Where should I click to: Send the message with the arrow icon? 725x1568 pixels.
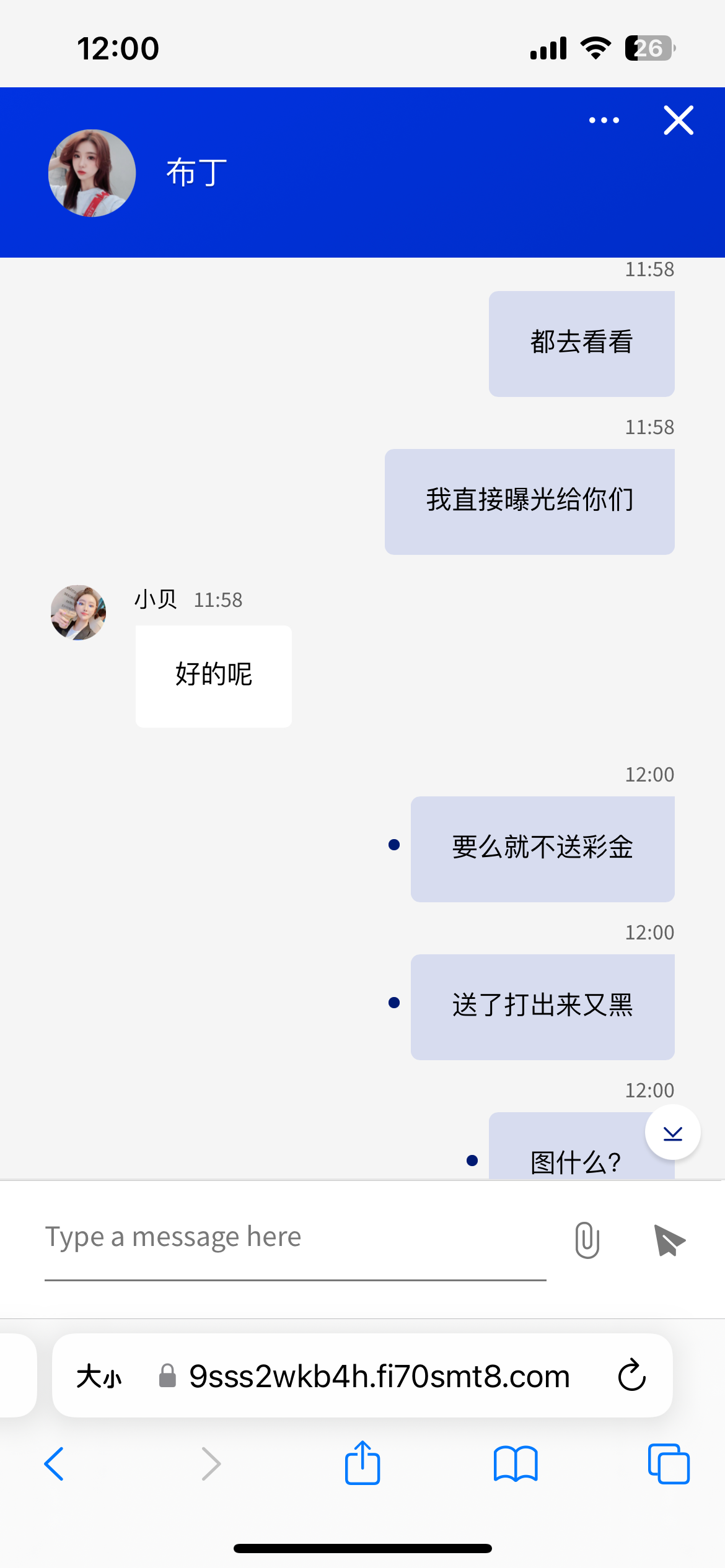669,1240
